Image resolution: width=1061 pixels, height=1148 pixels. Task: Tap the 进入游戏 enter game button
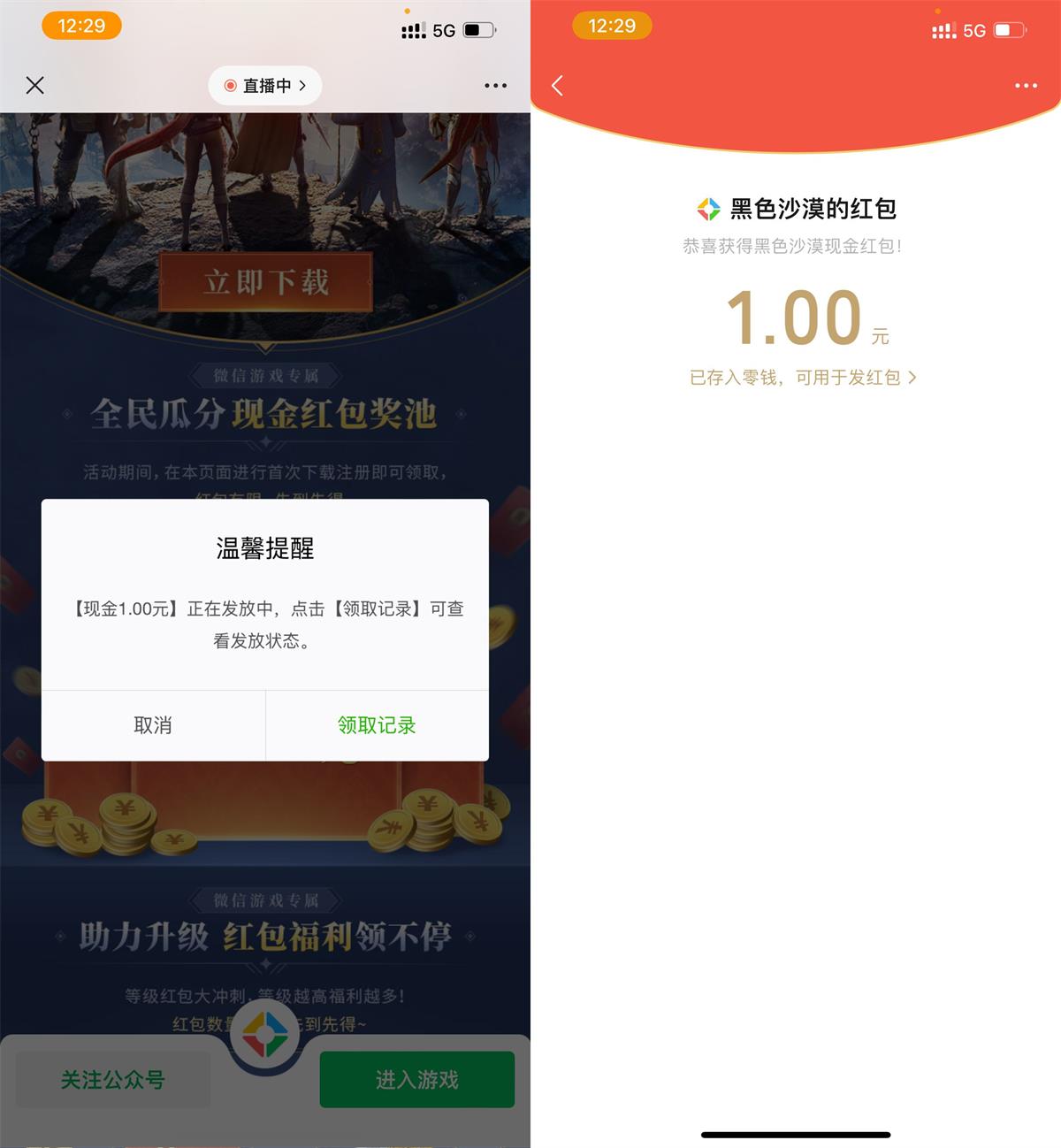point(416,1079)
